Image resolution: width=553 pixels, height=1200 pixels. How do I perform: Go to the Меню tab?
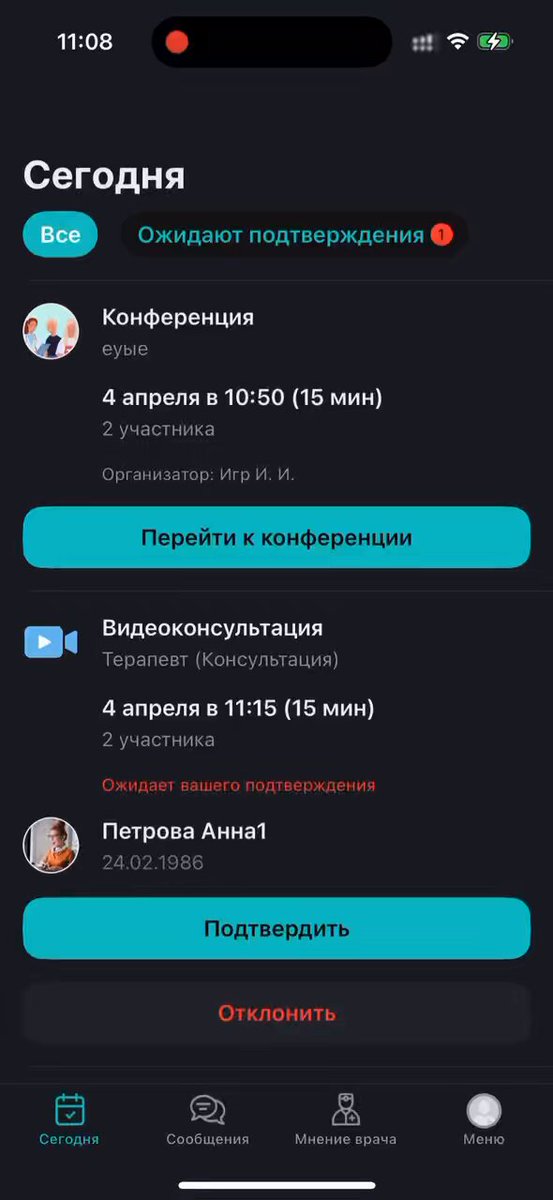coord(484,1118)
